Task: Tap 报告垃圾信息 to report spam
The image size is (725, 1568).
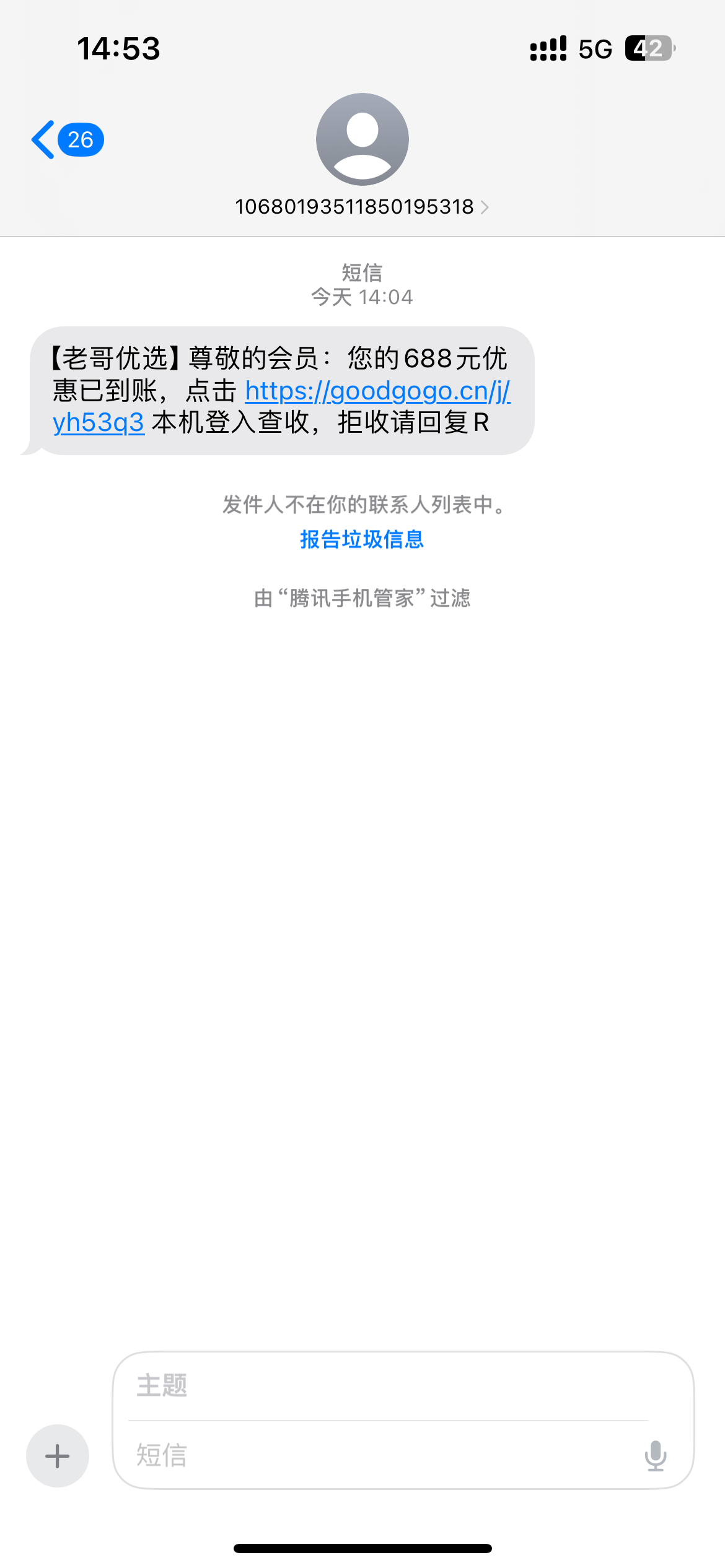Action: [x=362, y=539]
